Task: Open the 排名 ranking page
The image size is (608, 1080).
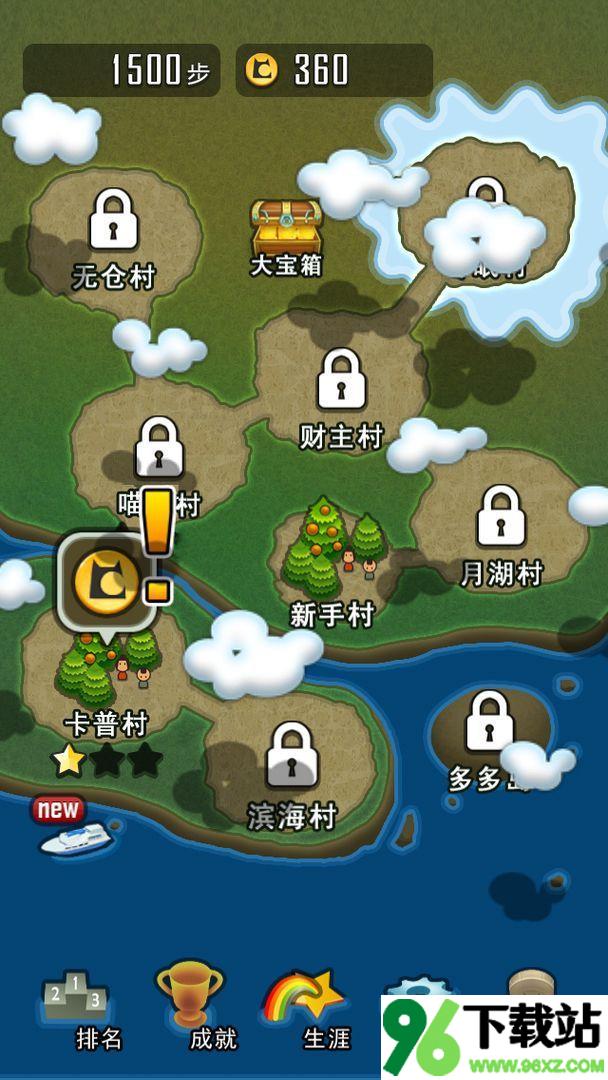Action: click(x=85, y=1008)
